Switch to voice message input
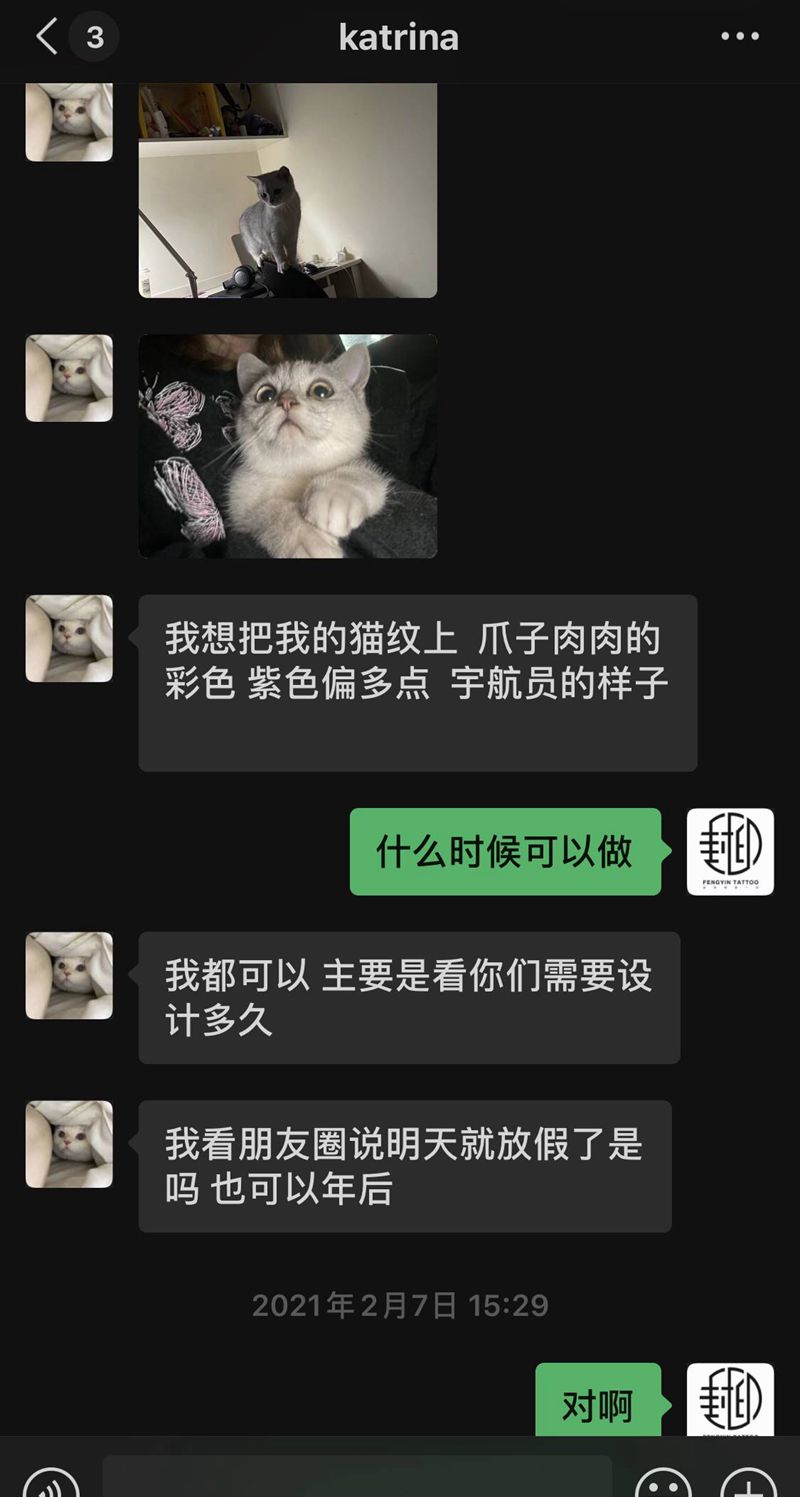This screenshot has width=800, height=1497. point(50,1483)
